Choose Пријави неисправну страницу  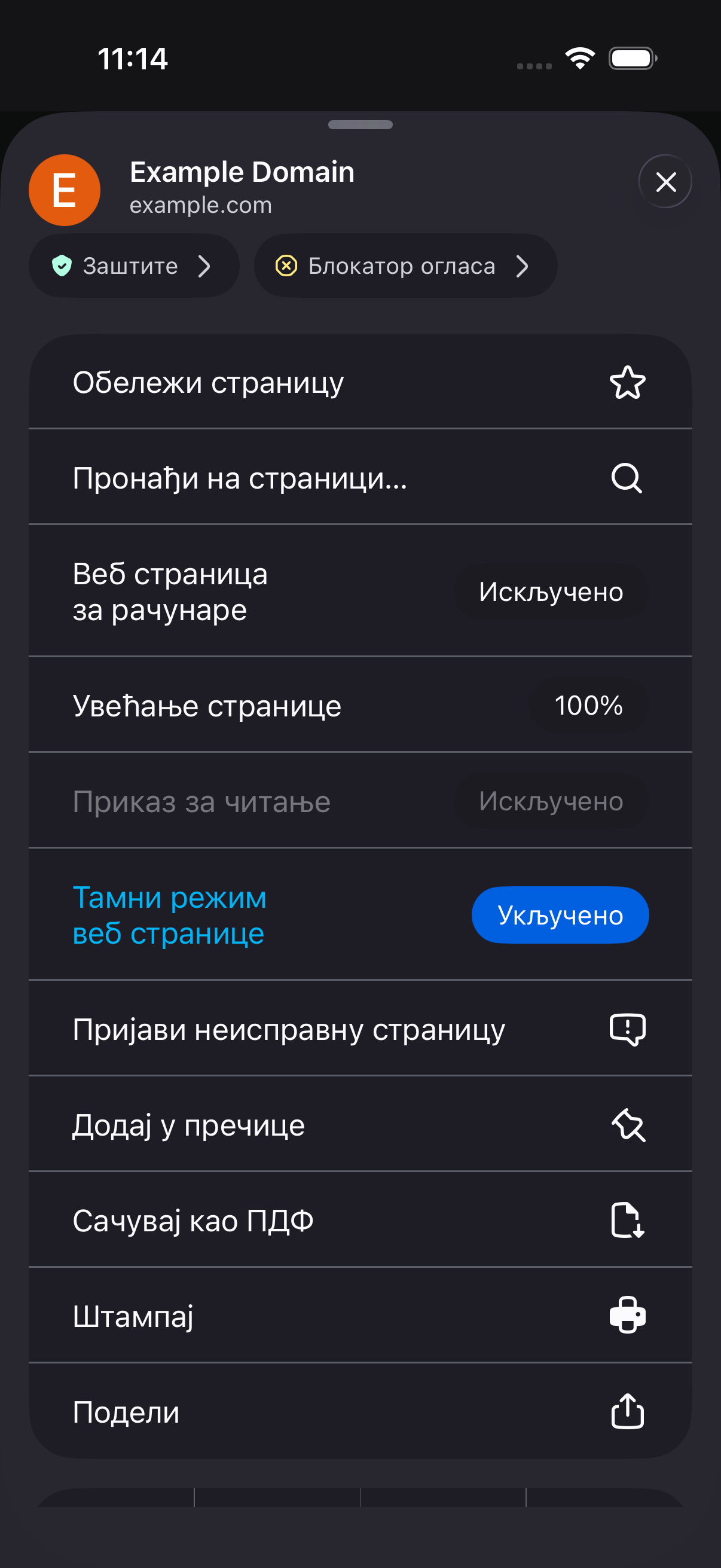(360, 1029)
